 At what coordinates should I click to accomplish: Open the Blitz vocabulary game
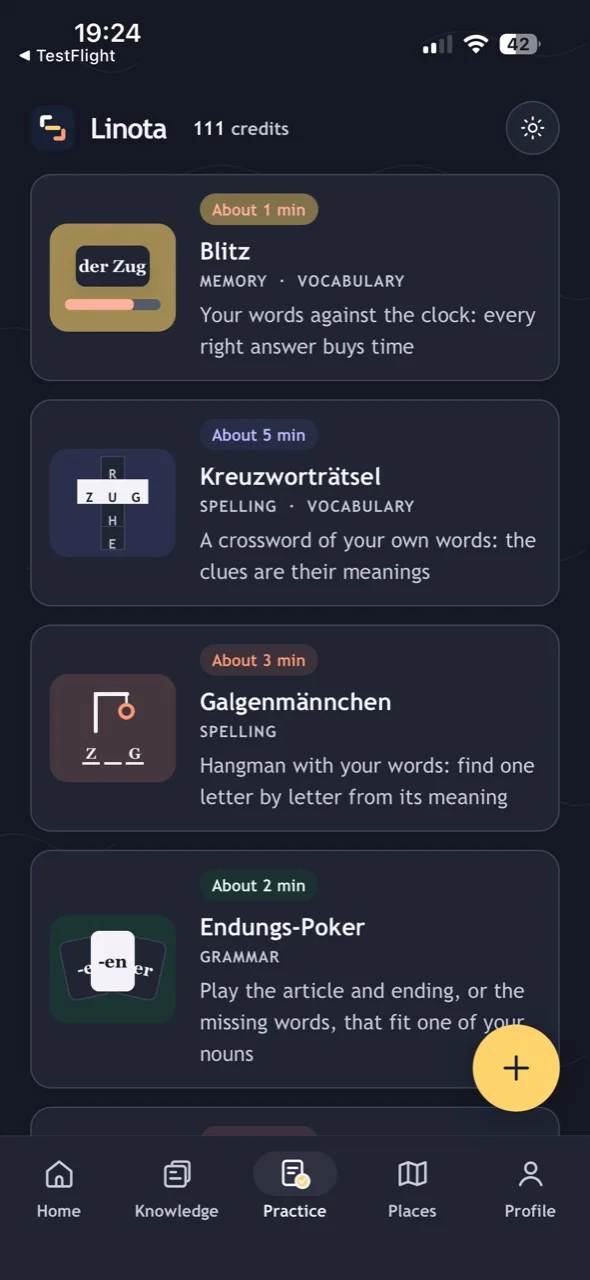pyautogui.click(x=295, y=277)
